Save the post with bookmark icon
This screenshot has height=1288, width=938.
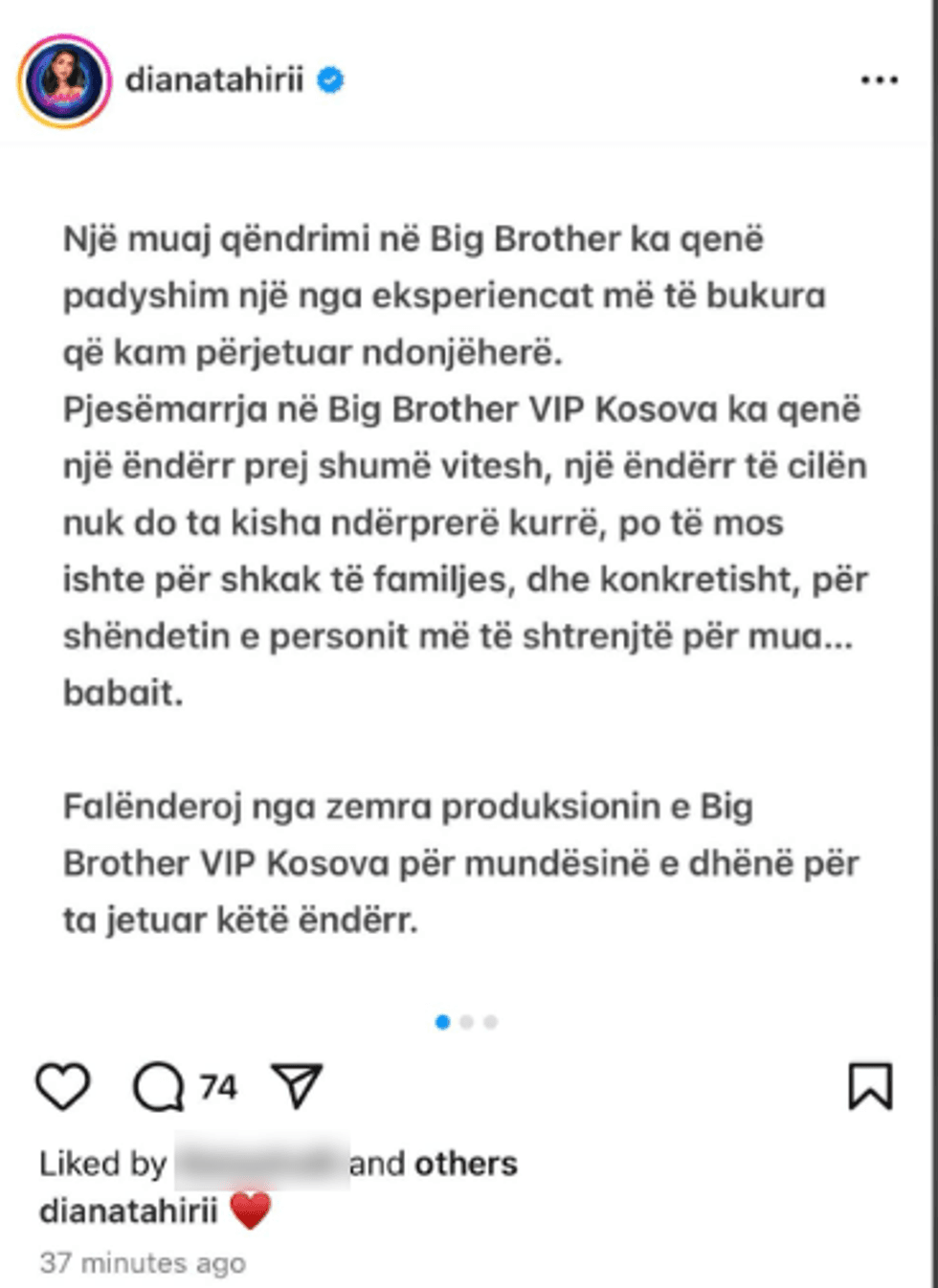point(870,1087)
